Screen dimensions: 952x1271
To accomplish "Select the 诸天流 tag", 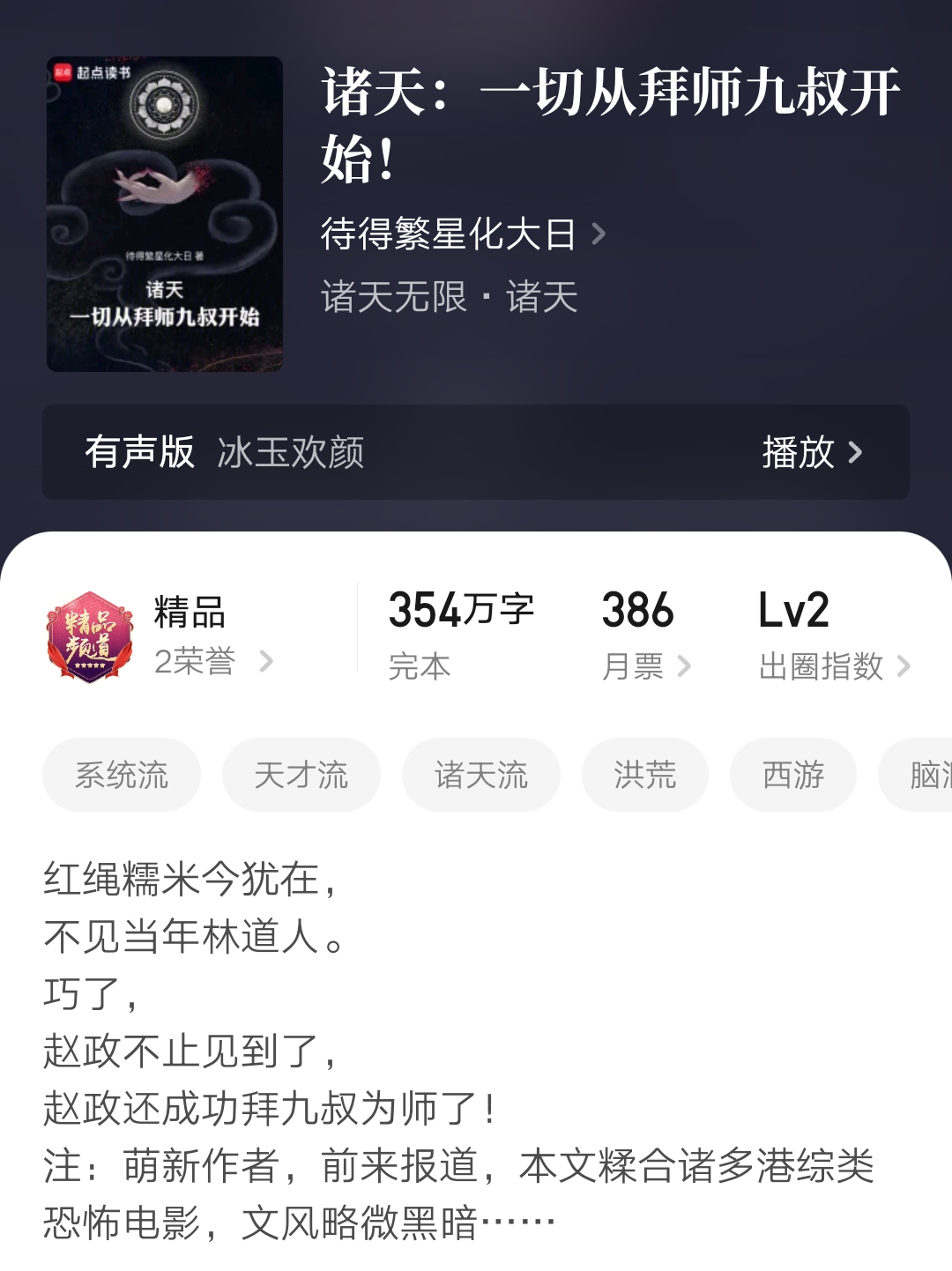I will coord(481,775).
